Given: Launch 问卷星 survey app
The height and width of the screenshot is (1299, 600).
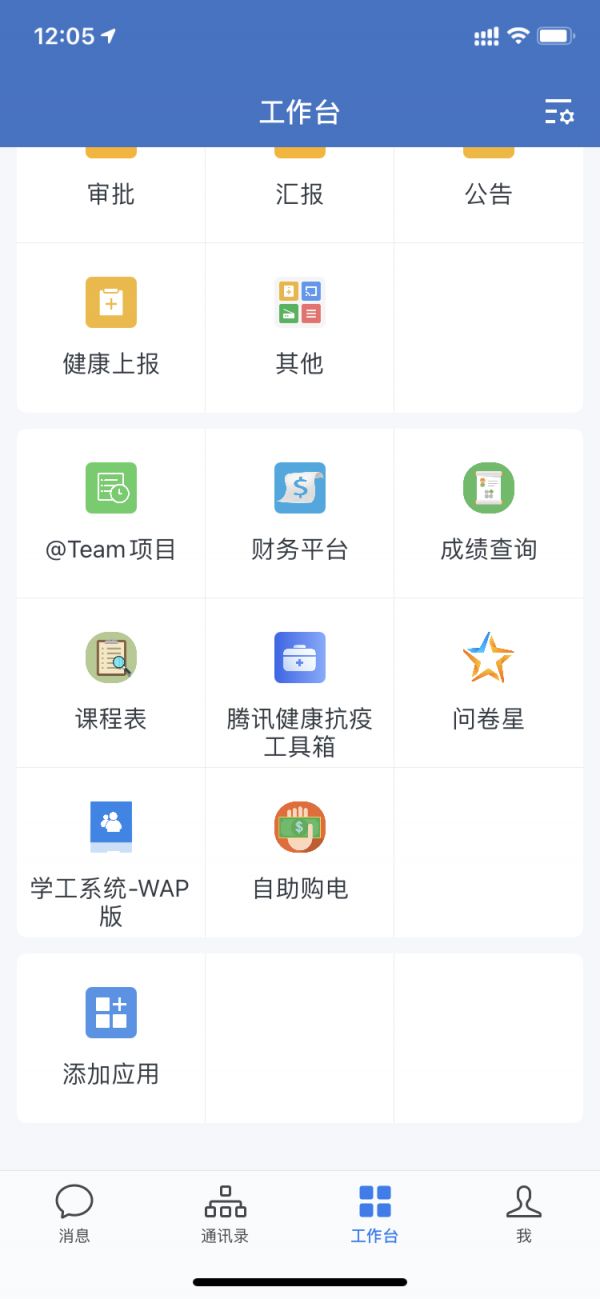Looking at the screenshot, I should [x=488, y=683].
